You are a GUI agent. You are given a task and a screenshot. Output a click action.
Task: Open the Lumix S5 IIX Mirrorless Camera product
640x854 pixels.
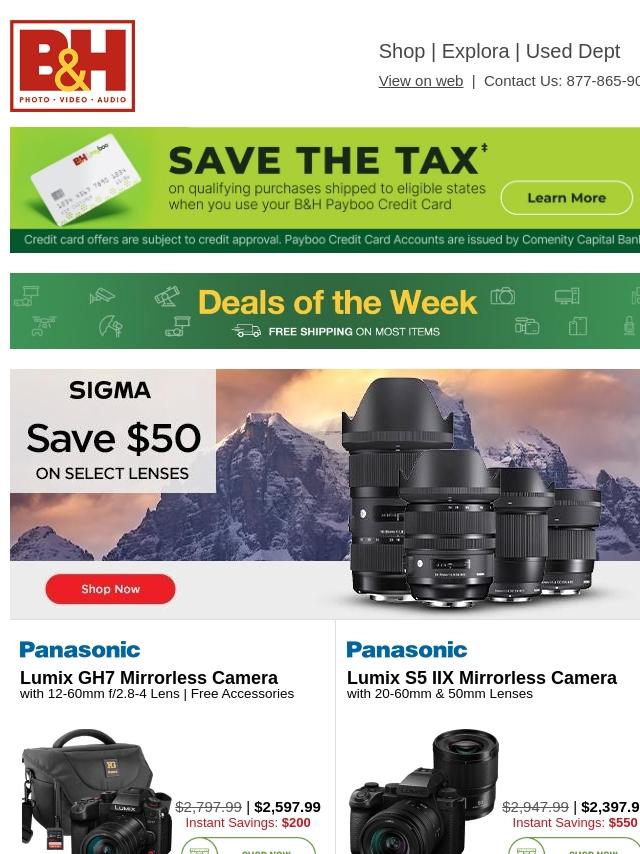click(481, 678)
